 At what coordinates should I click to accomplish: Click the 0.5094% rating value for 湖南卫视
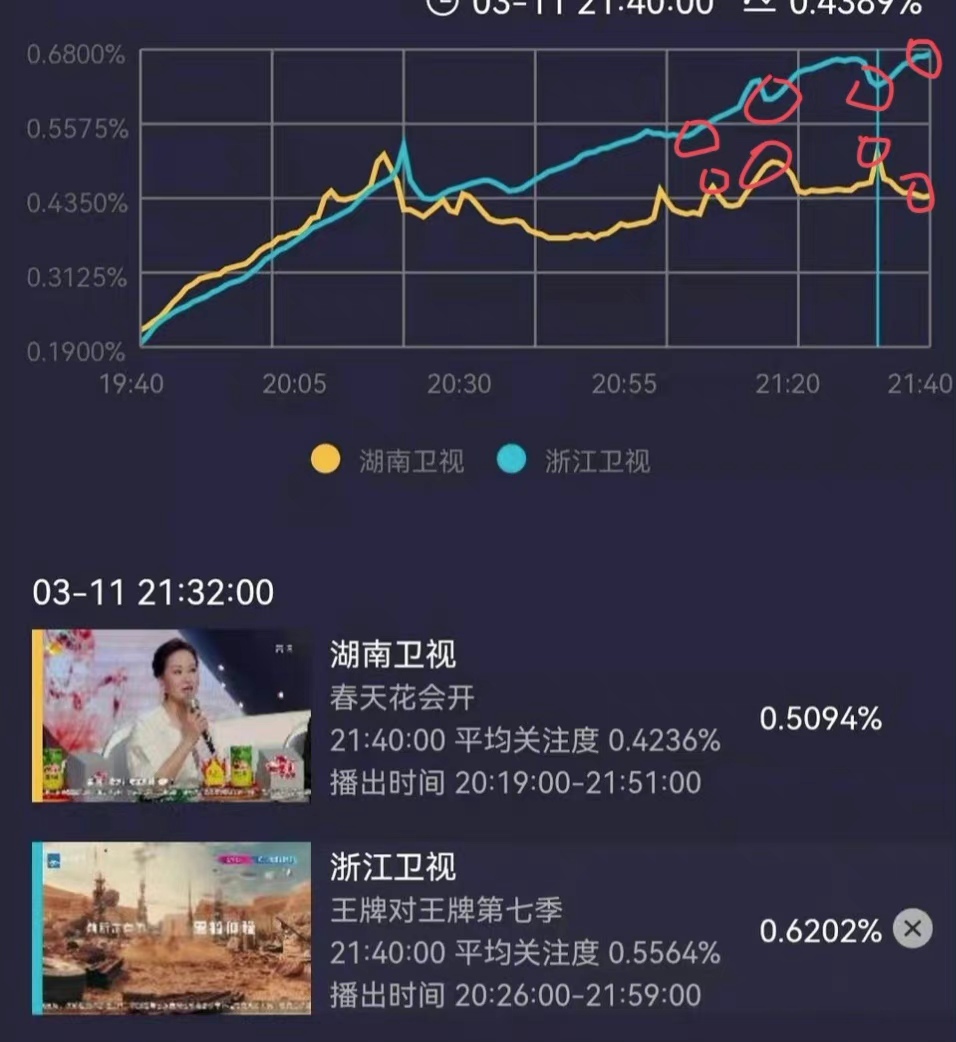(x=818, y=717)
